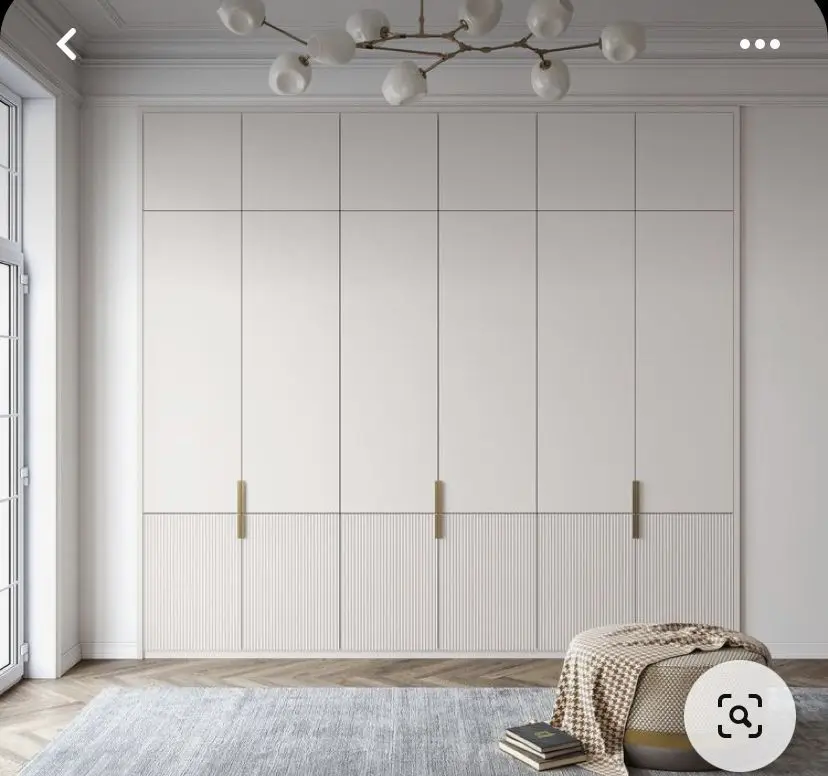828x776 pixels.
Task: Start a visual search on this image
Action: [x=740, y=715]
